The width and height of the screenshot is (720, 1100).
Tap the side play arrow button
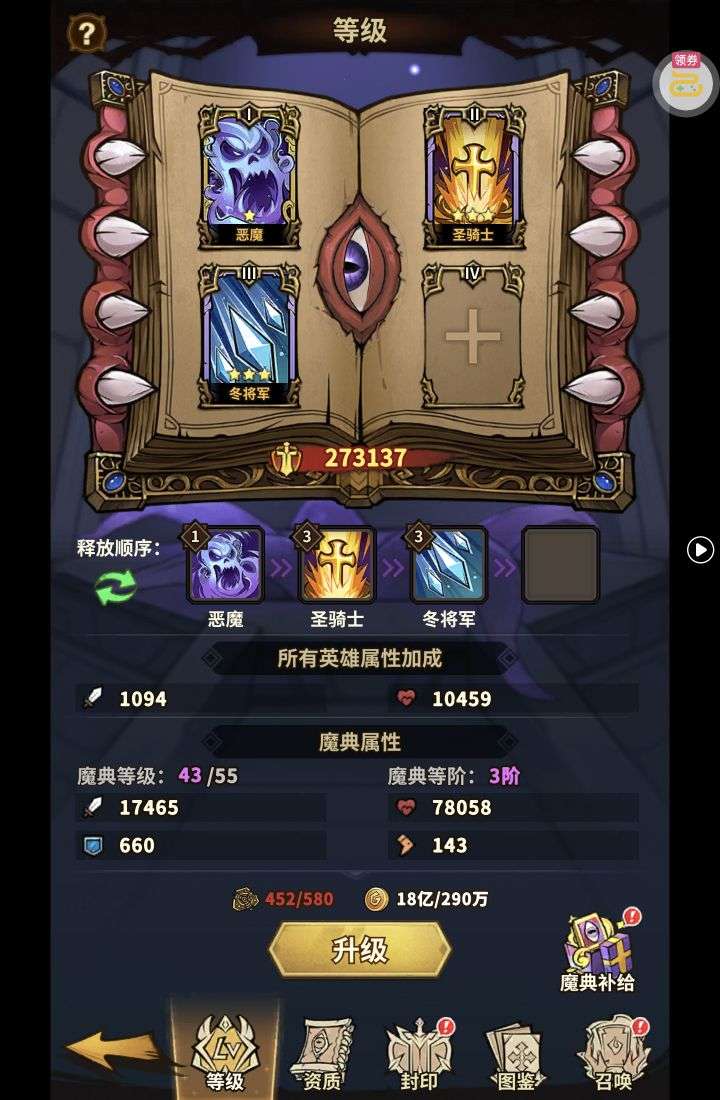click(x=701, y=549)
